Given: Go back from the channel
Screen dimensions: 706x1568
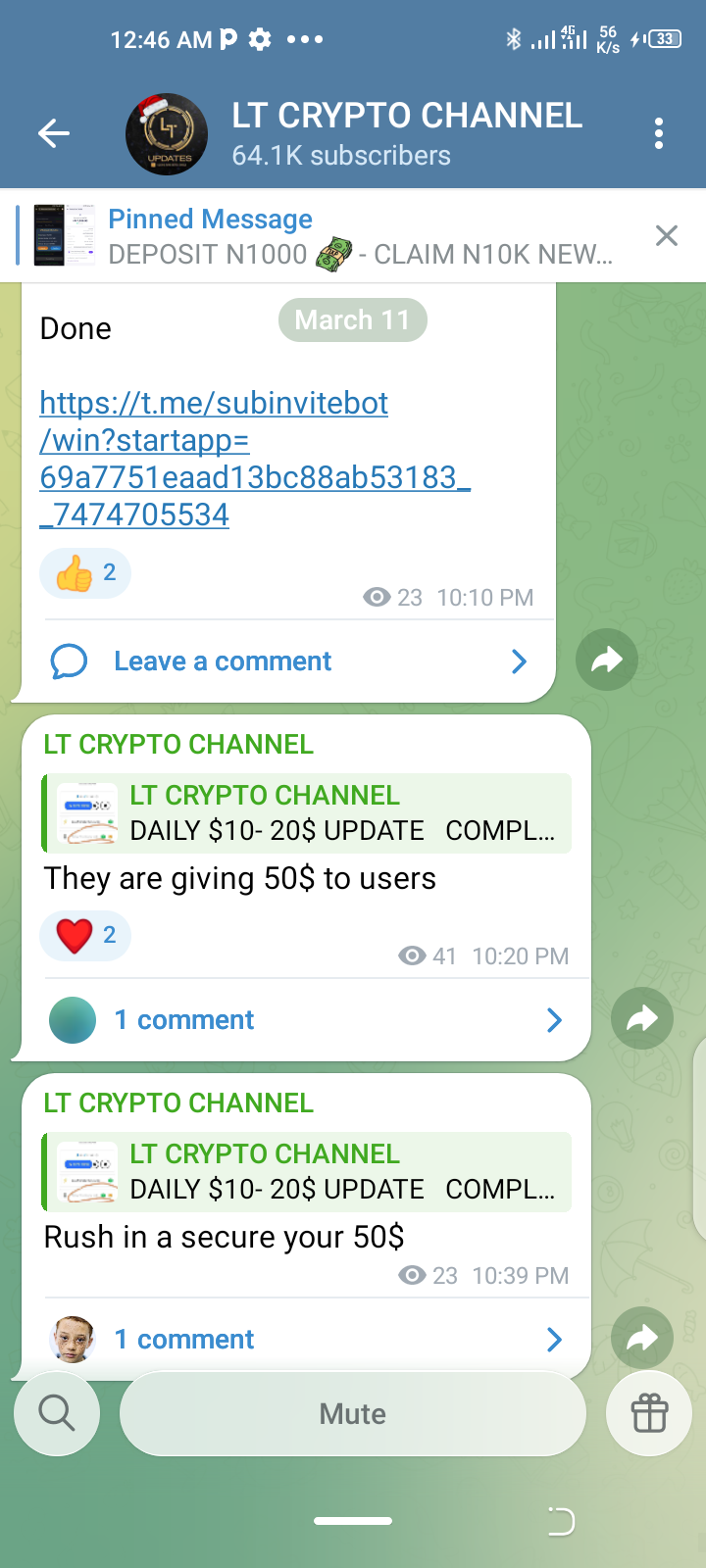Looking at the screenshot, I should pyautogui.click(x=54, y=133).
